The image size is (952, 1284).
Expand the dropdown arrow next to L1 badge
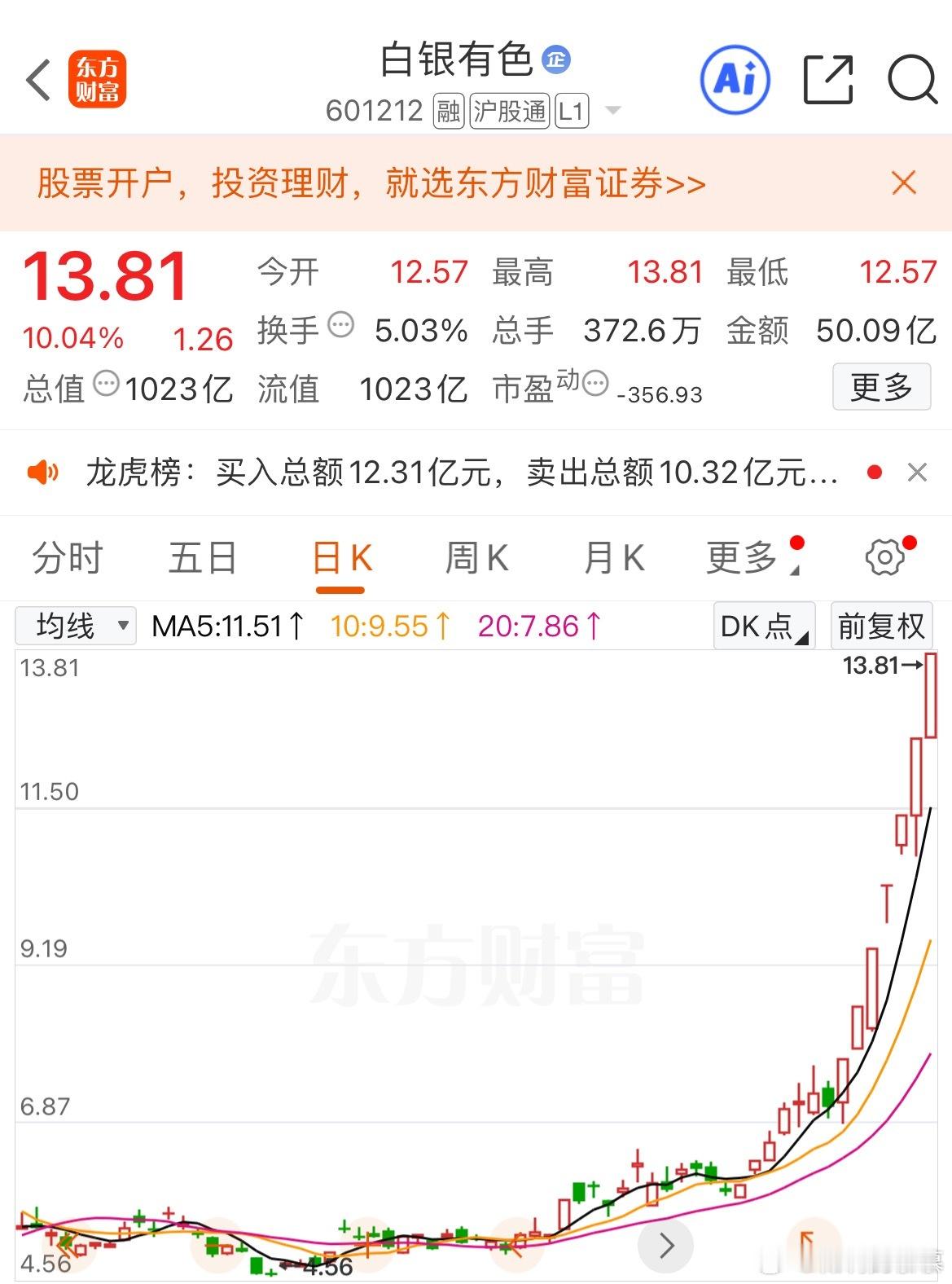tap(613, 111)
